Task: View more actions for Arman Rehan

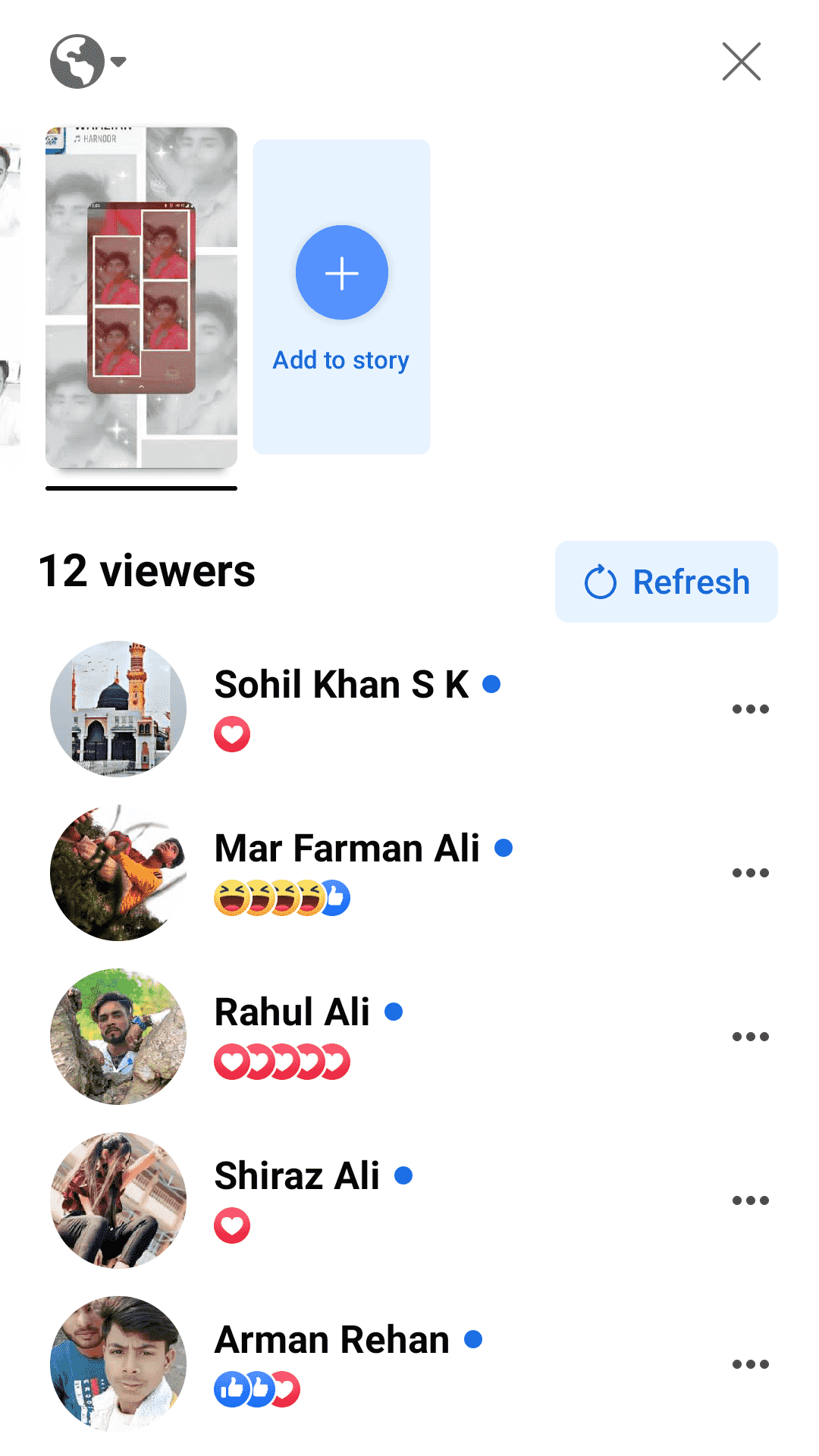Action: 750,1364
